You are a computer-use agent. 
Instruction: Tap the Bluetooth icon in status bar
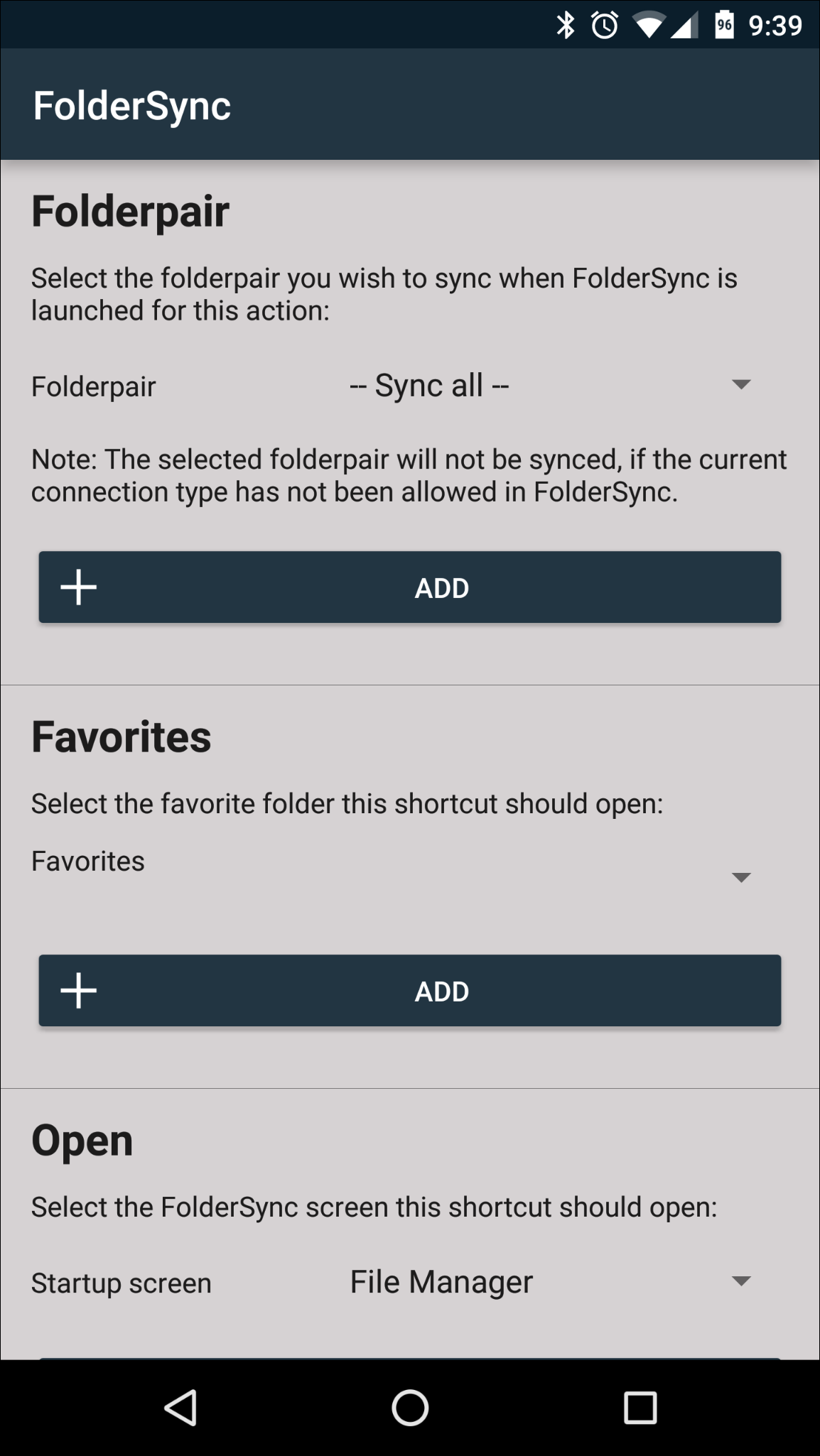click(x=566, y=24)
